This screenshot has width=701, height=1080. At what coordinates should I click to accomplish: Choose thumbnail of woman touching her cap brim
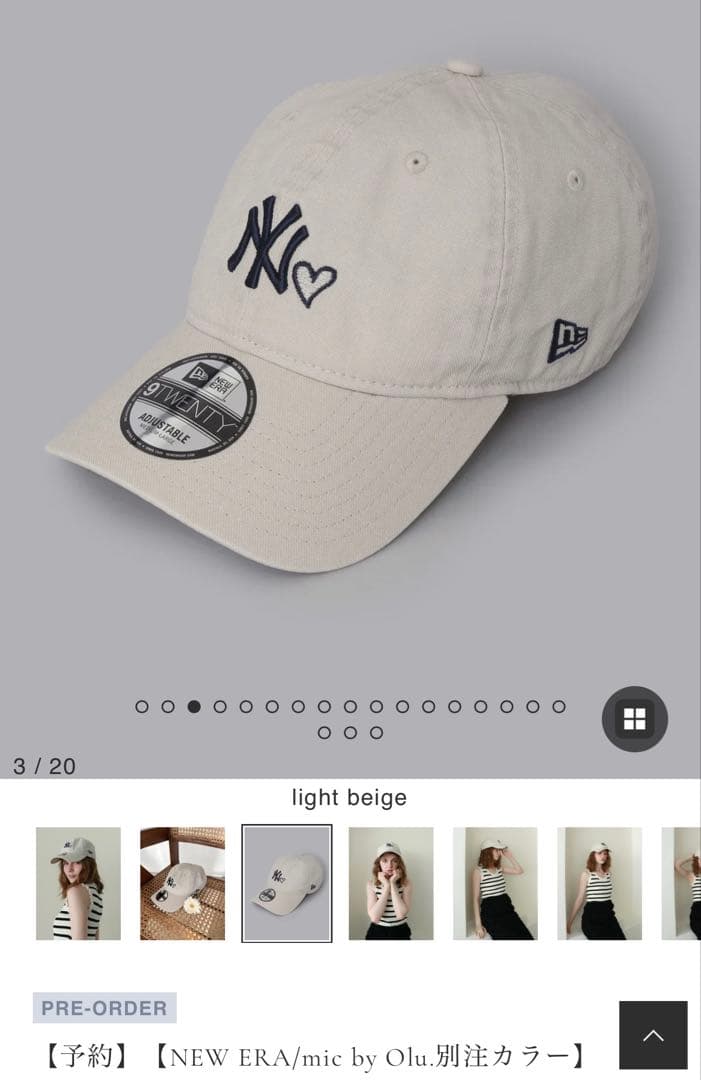coord(495,883)
